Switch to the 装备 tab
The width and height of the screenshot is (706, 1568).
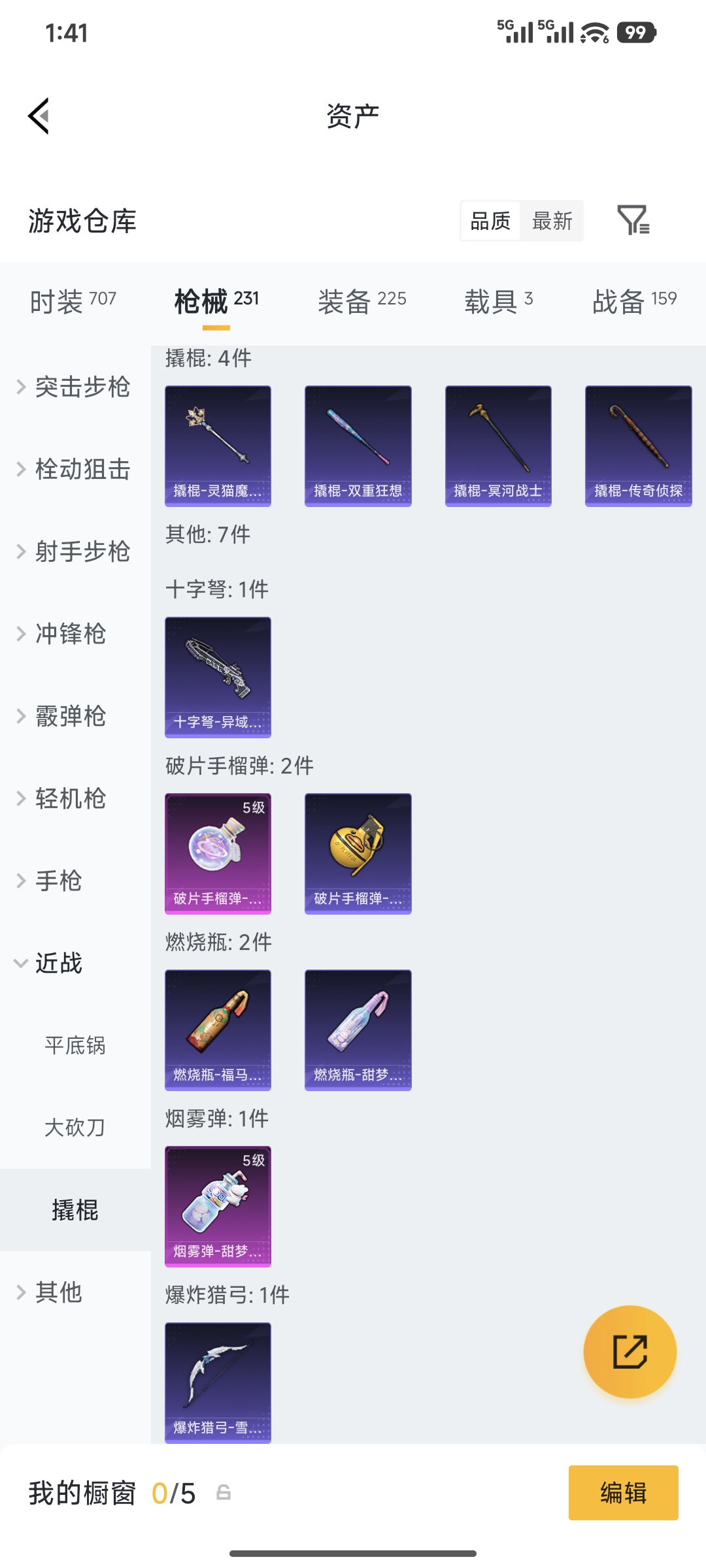click(362, 301)
